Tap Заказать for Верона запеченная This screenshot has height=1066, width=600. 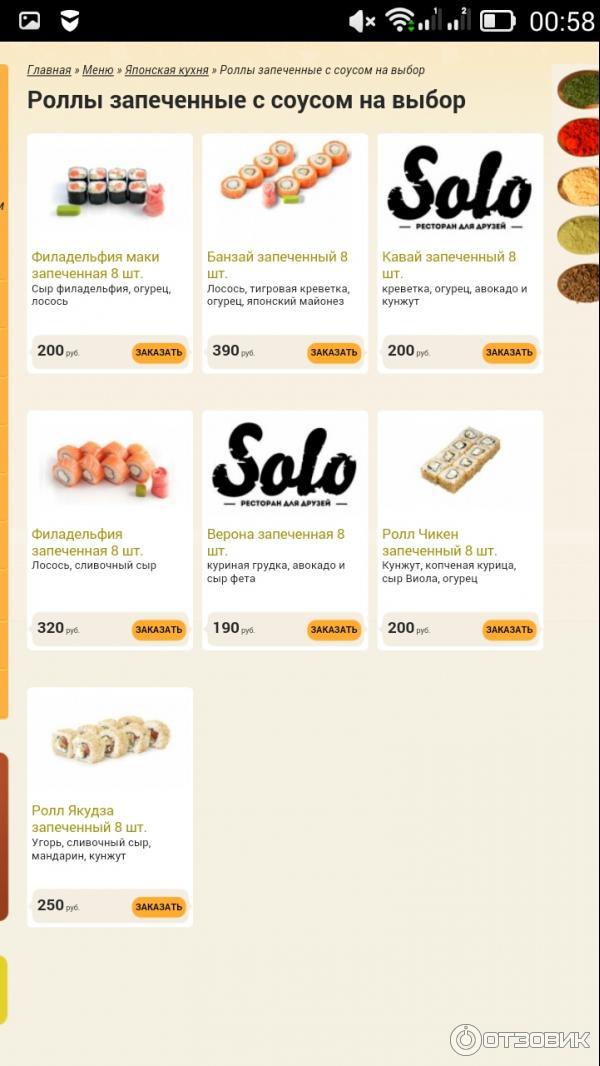click(x=333, y=630)
